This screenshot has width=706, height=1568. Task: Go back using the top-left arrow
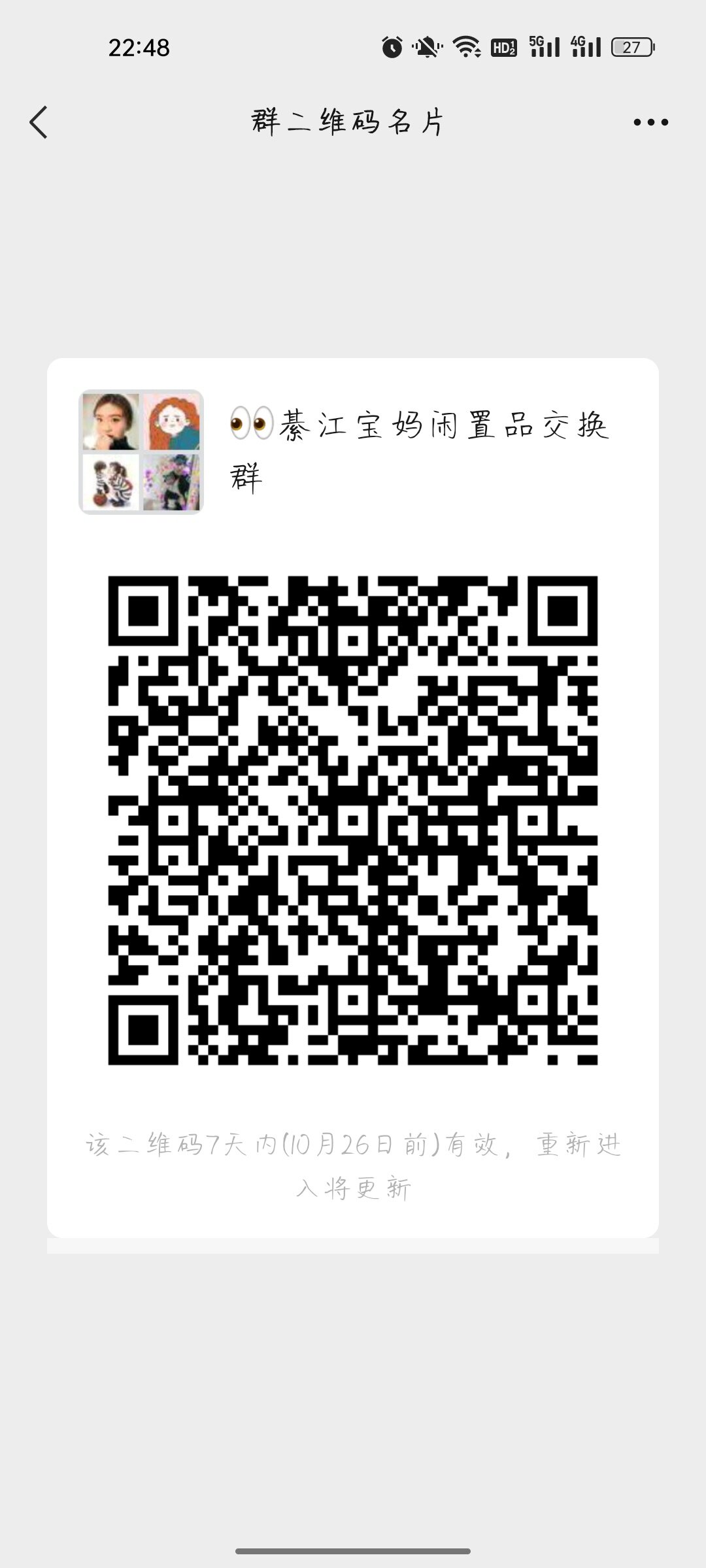click(39, 122)
